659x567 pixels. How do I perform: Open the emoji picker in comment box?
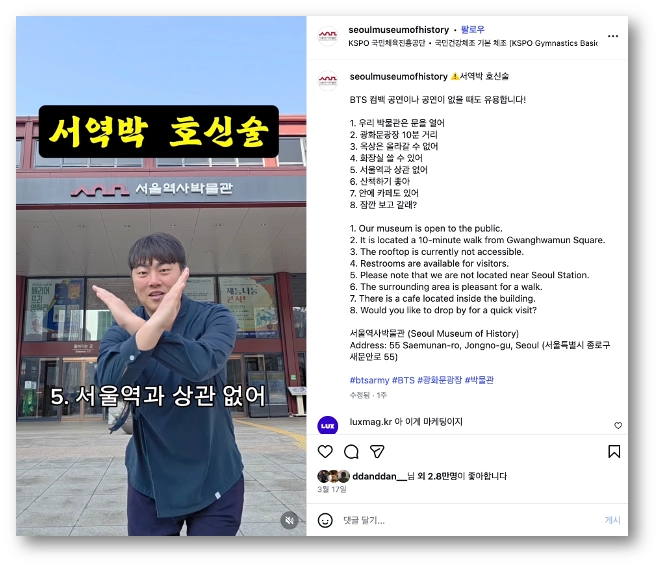coord(326,521)
